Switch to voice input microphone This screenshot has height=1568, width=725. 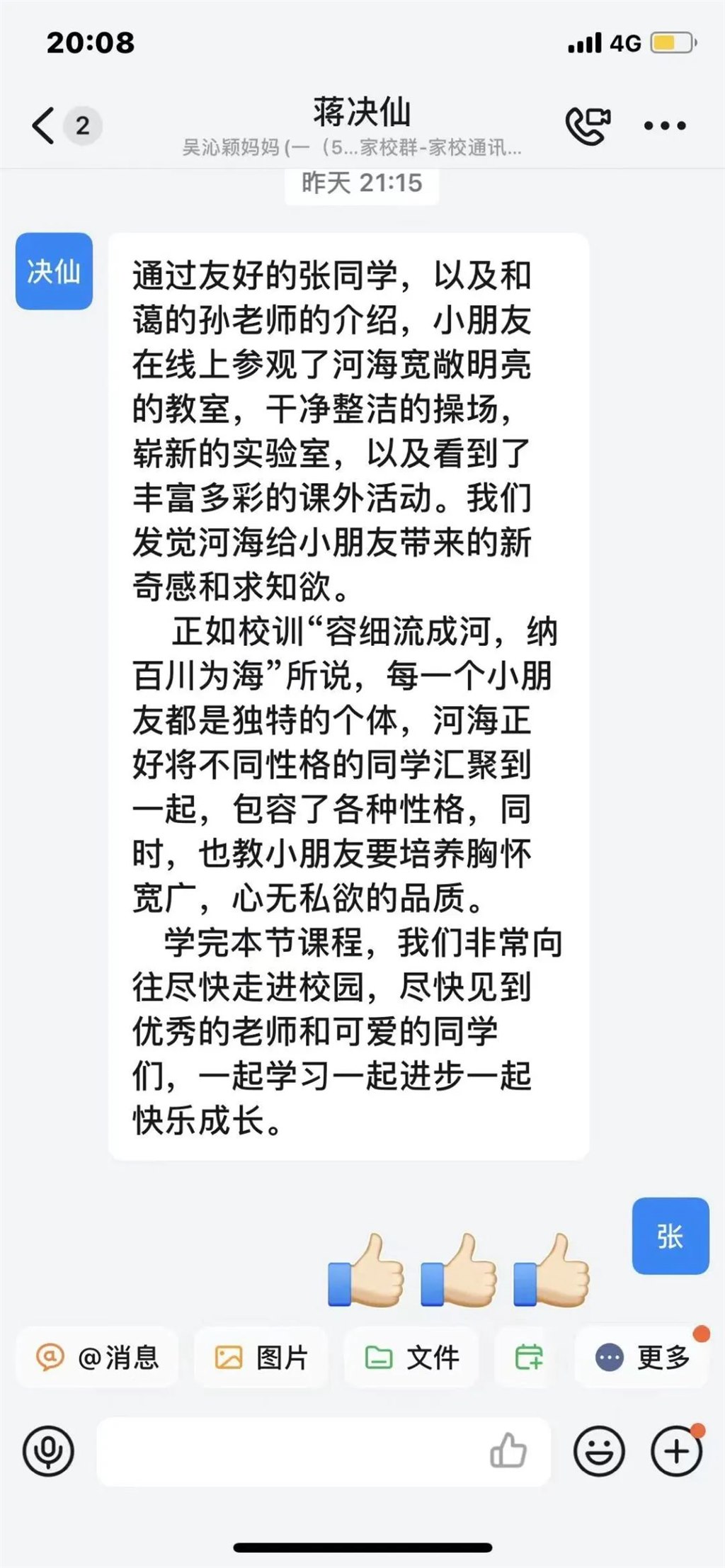pyautogui.click(x=48, y=1451)
